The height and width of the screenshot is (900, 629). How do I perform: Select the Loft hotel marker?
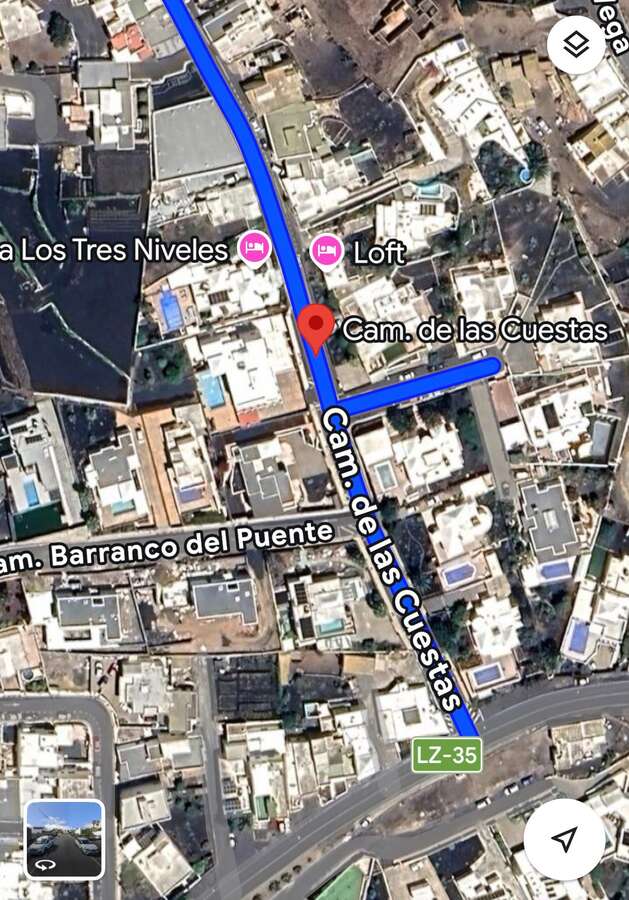(326, 251)
